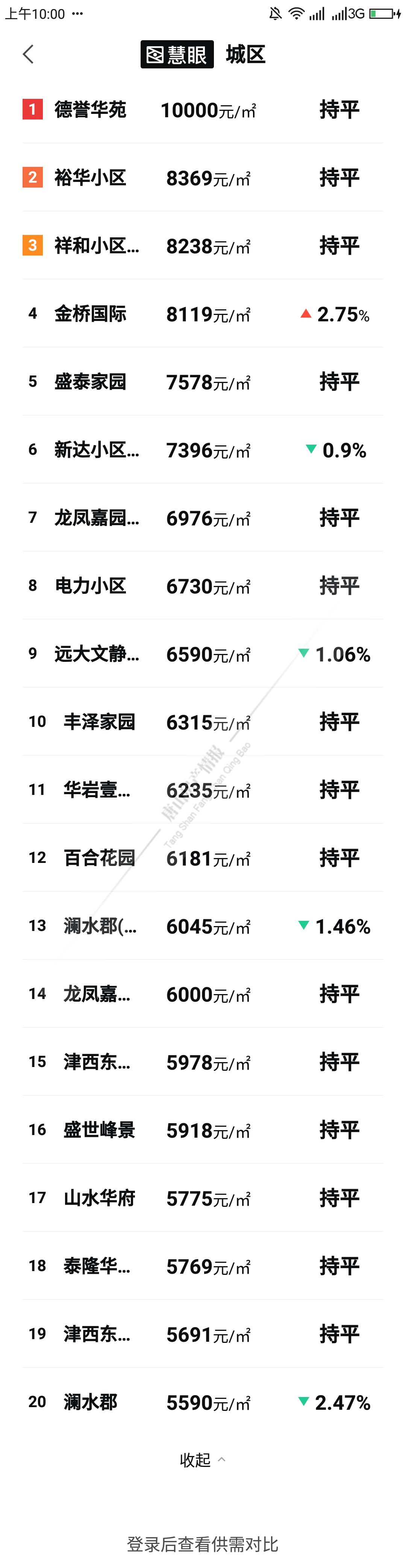Go back using the top-left arrow
This screenshot has height=1568, width=406.
pyautogui.click(x=28, y=54)
